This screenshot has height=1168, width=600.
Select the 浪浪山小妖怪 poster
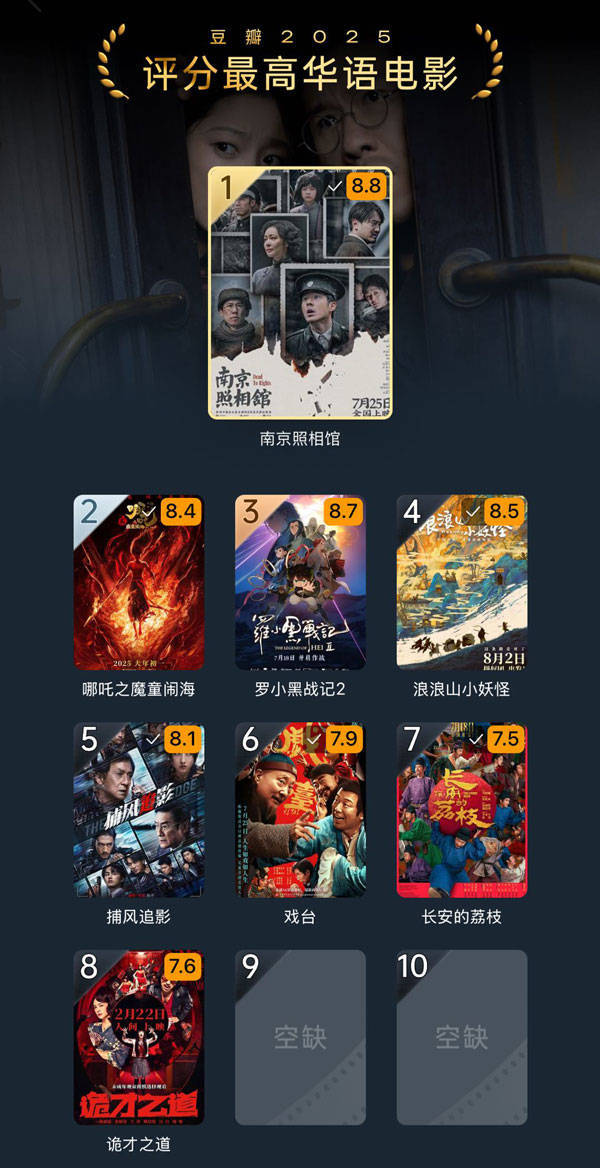[x=461, y=583]
